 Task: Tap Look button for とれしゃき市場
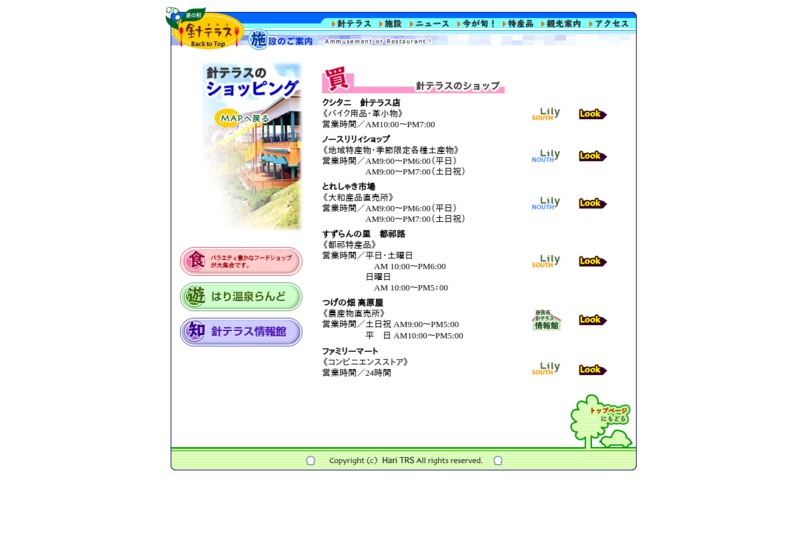(592, 203)
